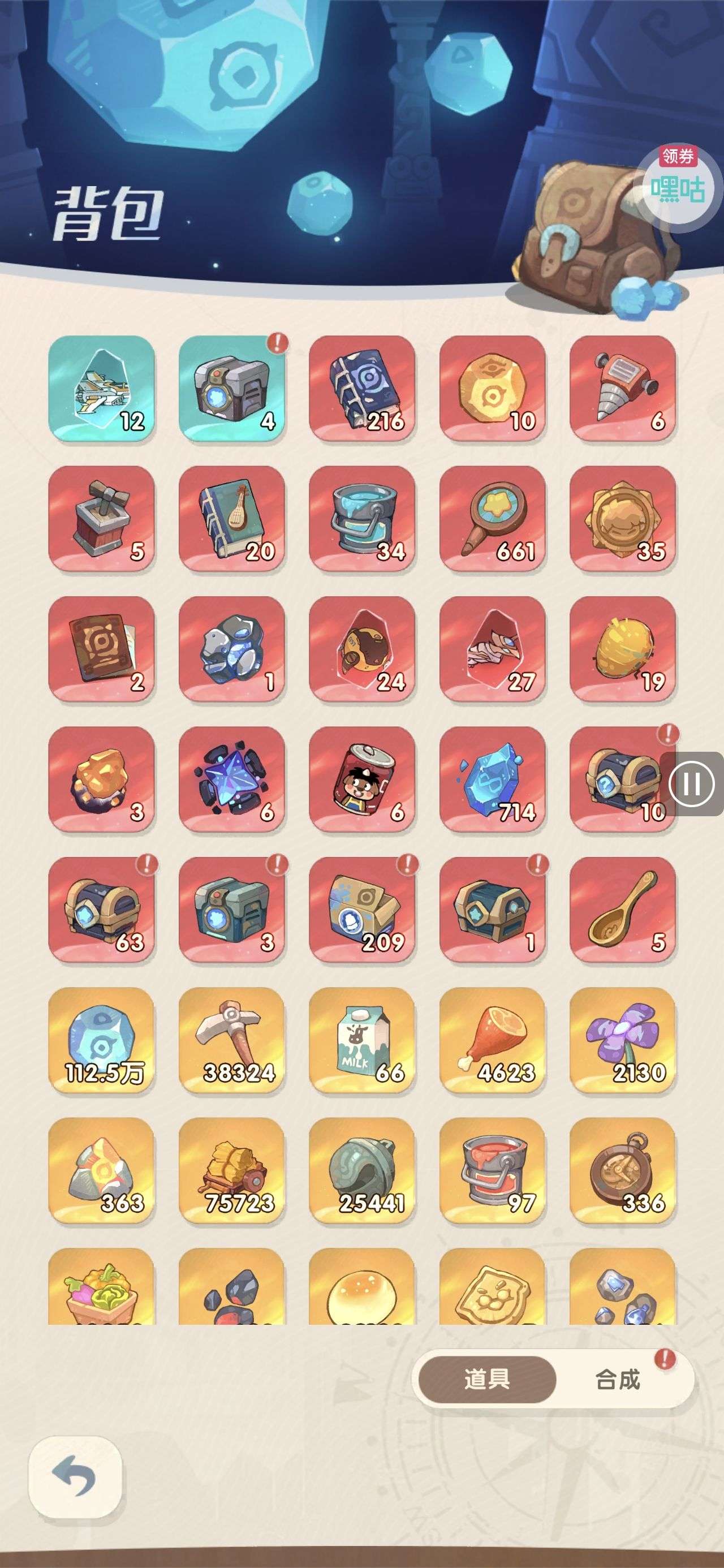Select the blue book item with 216
Image resolution: width=724 pixels, height=1568 pixels.
pos(361,387)
